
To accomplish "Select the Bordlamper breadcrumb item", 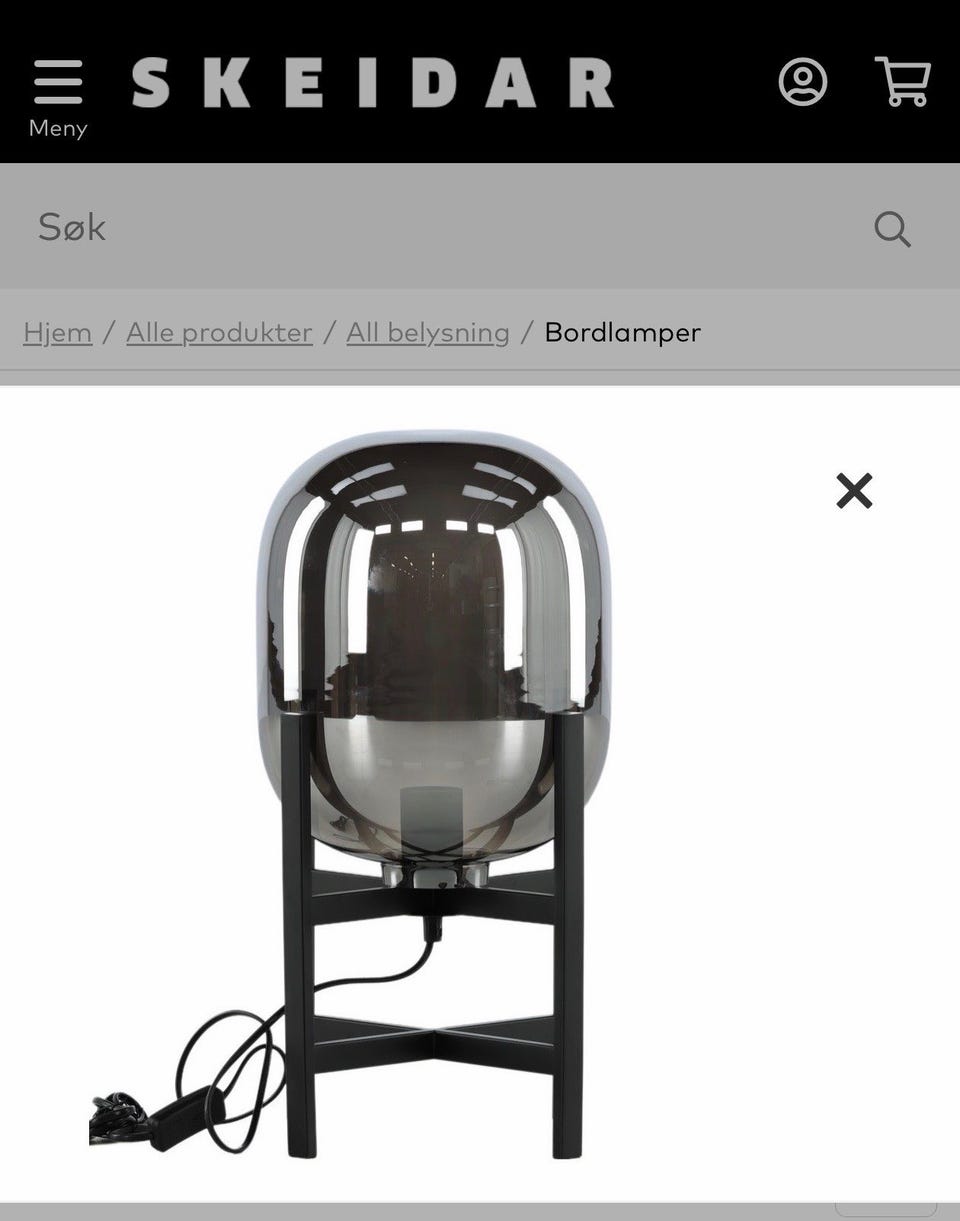I will 622,332.
